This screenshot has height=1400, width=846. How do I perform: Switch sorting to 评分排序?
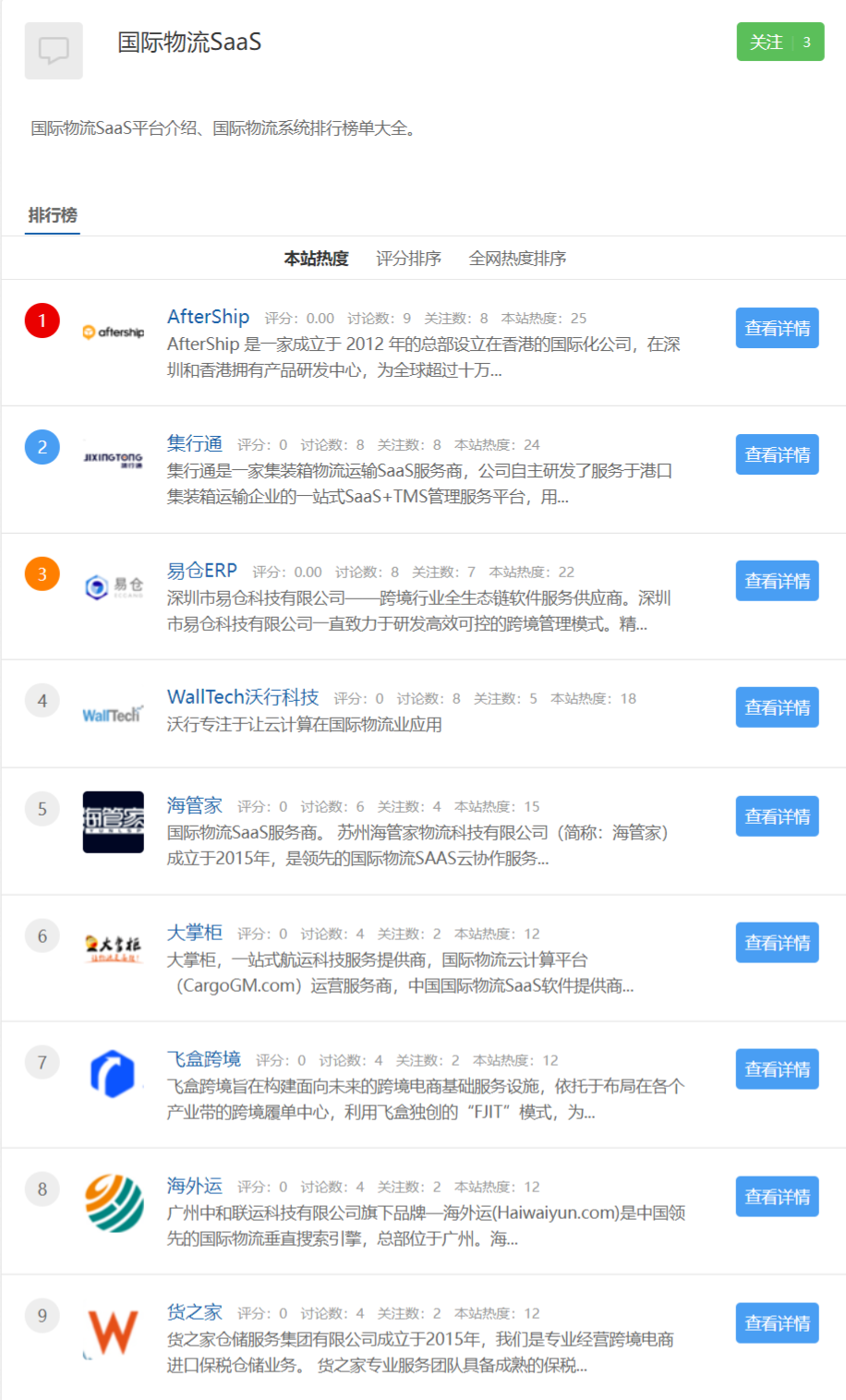408,259
